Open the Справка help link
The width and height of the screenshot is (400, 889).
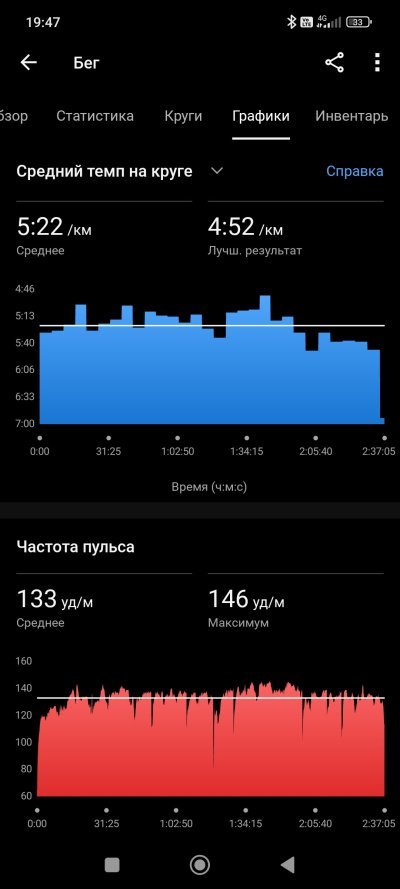point(355,171)
